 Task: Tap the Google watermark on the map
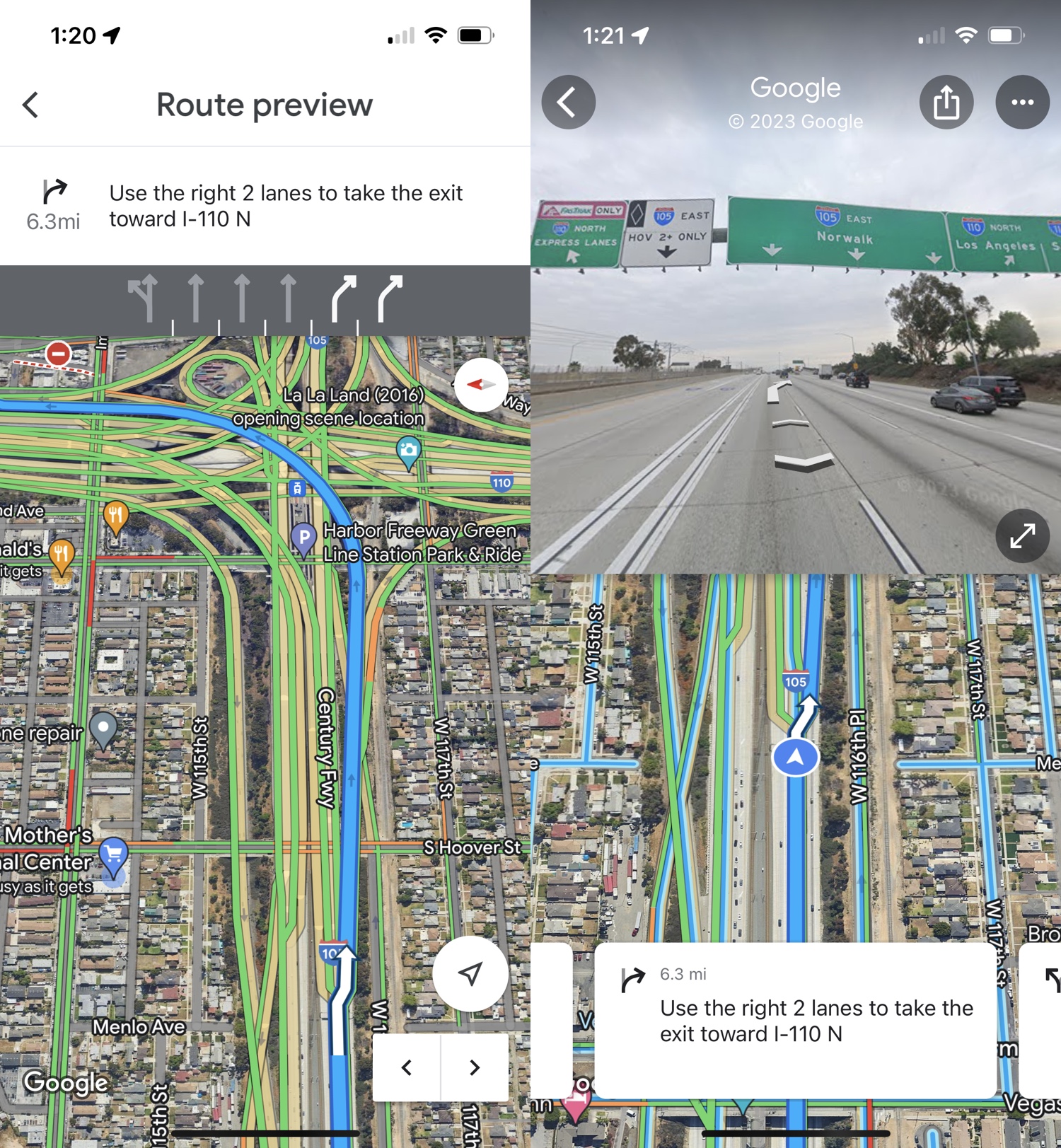65,1082
